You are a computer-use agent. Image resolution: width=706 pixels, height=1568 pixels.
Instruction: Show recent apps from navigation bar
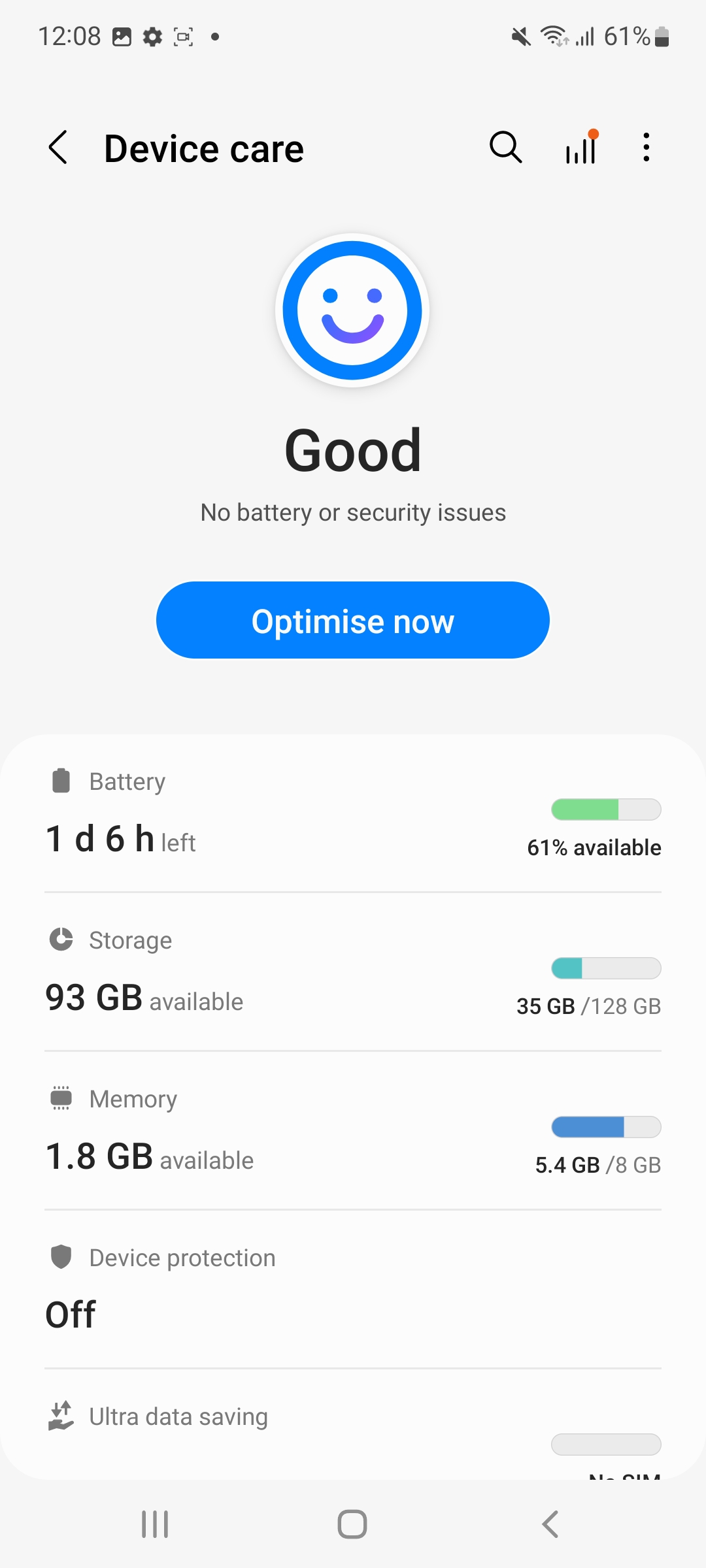[155, 1524]
